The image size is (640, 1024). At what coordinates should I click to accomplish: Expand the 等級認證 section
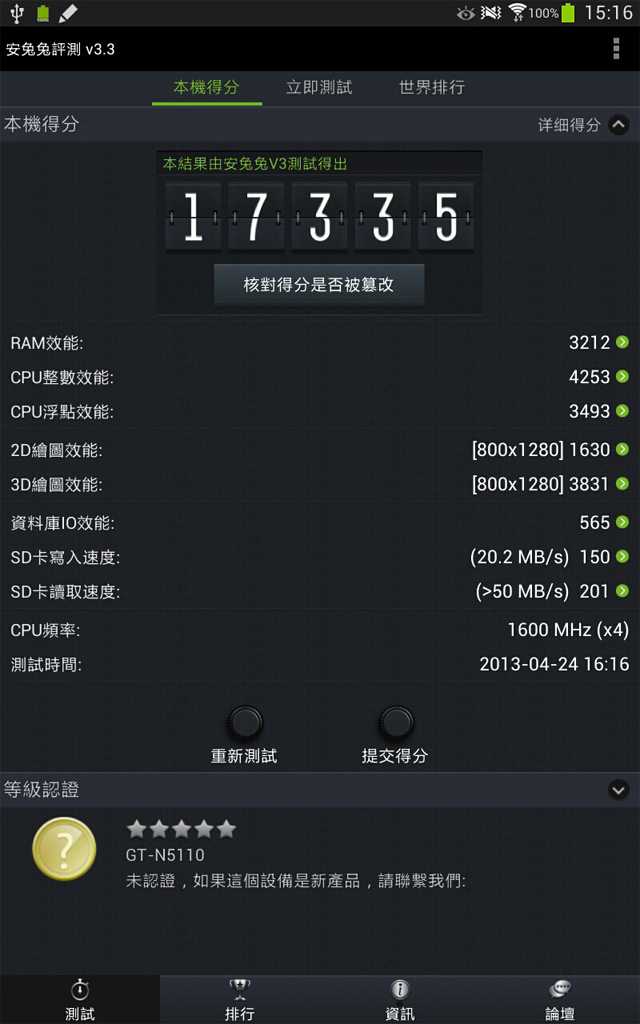click(x=618, y=790)
